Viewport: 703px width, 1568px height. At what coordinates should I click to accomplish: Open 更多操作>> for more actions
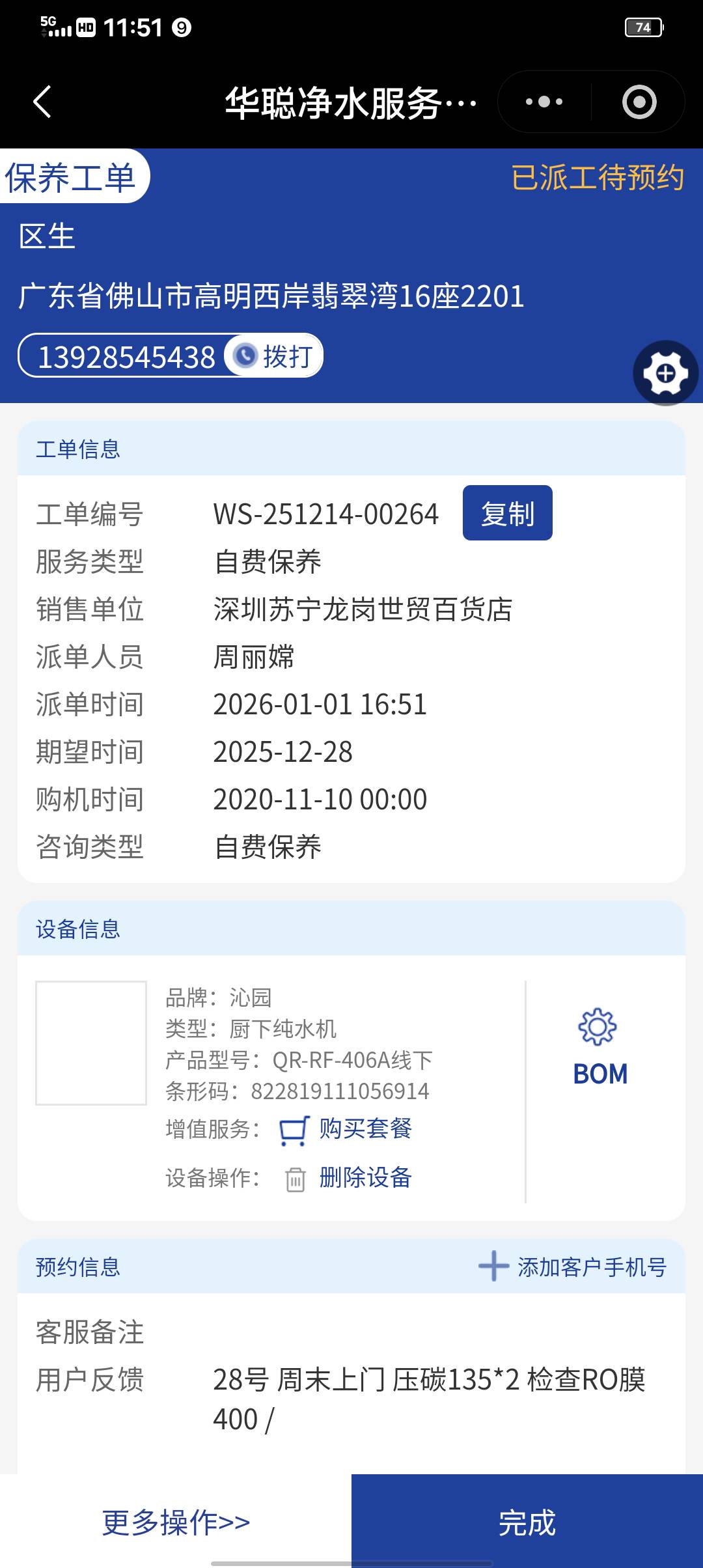[x=176, y=1522]
